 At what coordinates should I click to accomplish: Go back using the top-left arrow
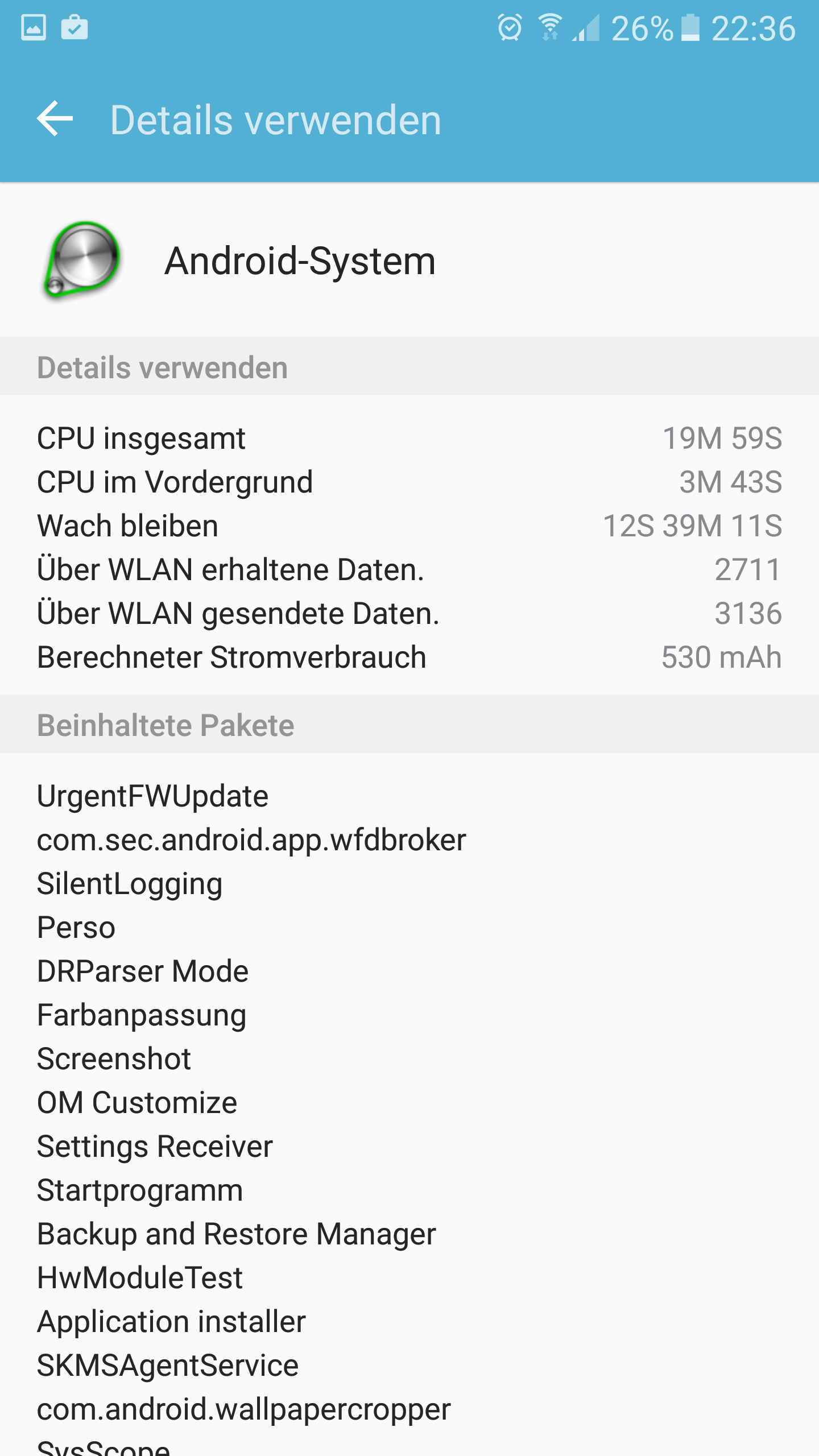[x=55, y=119]
